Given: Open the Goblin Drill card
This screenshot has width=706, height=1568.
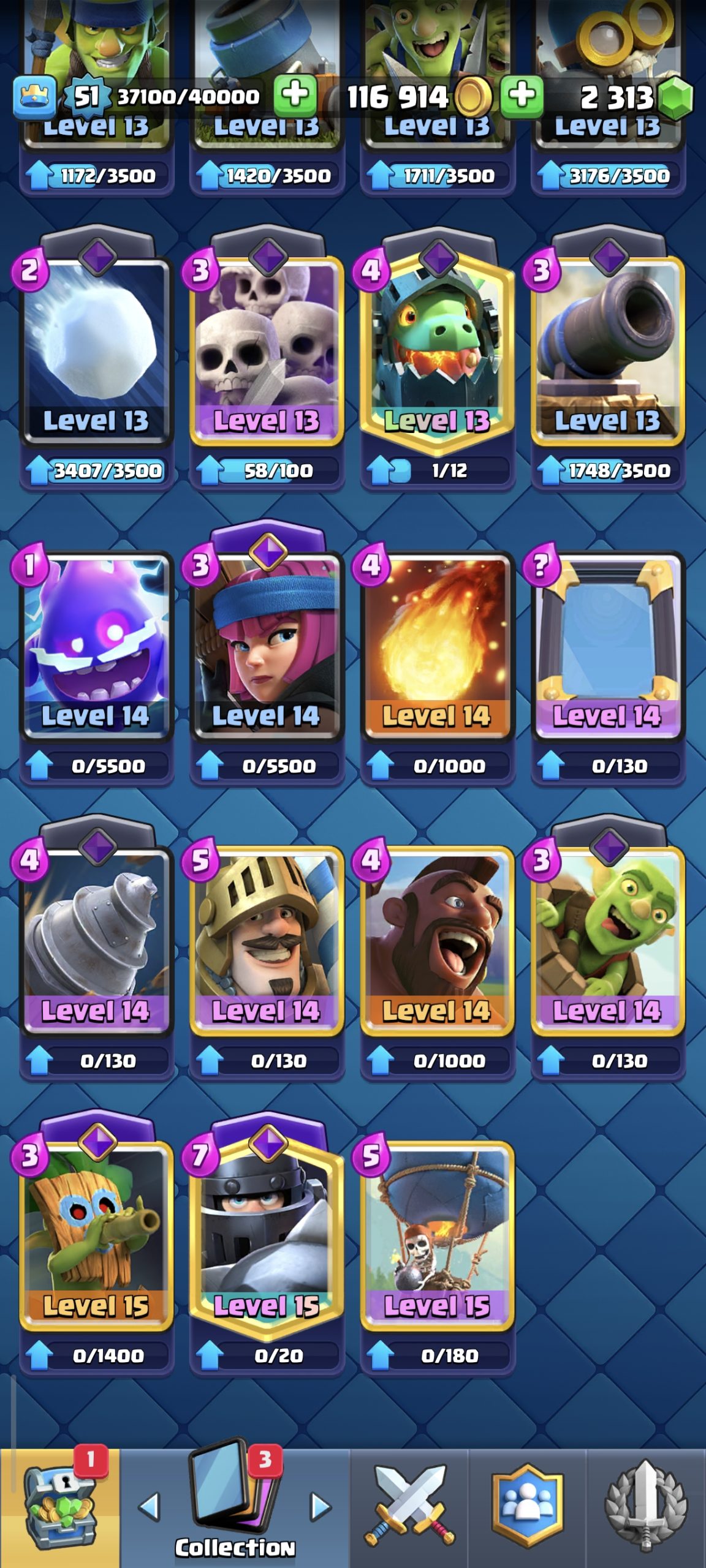Looking at the screenshot, I should click(97, 940).
